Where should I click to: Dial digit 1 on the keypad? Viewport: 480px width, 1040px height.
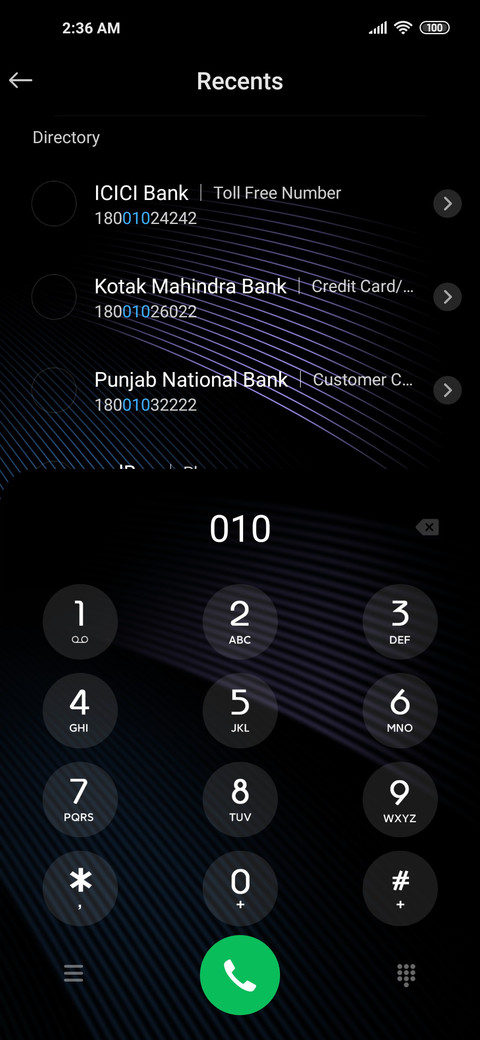pos(80,621)
